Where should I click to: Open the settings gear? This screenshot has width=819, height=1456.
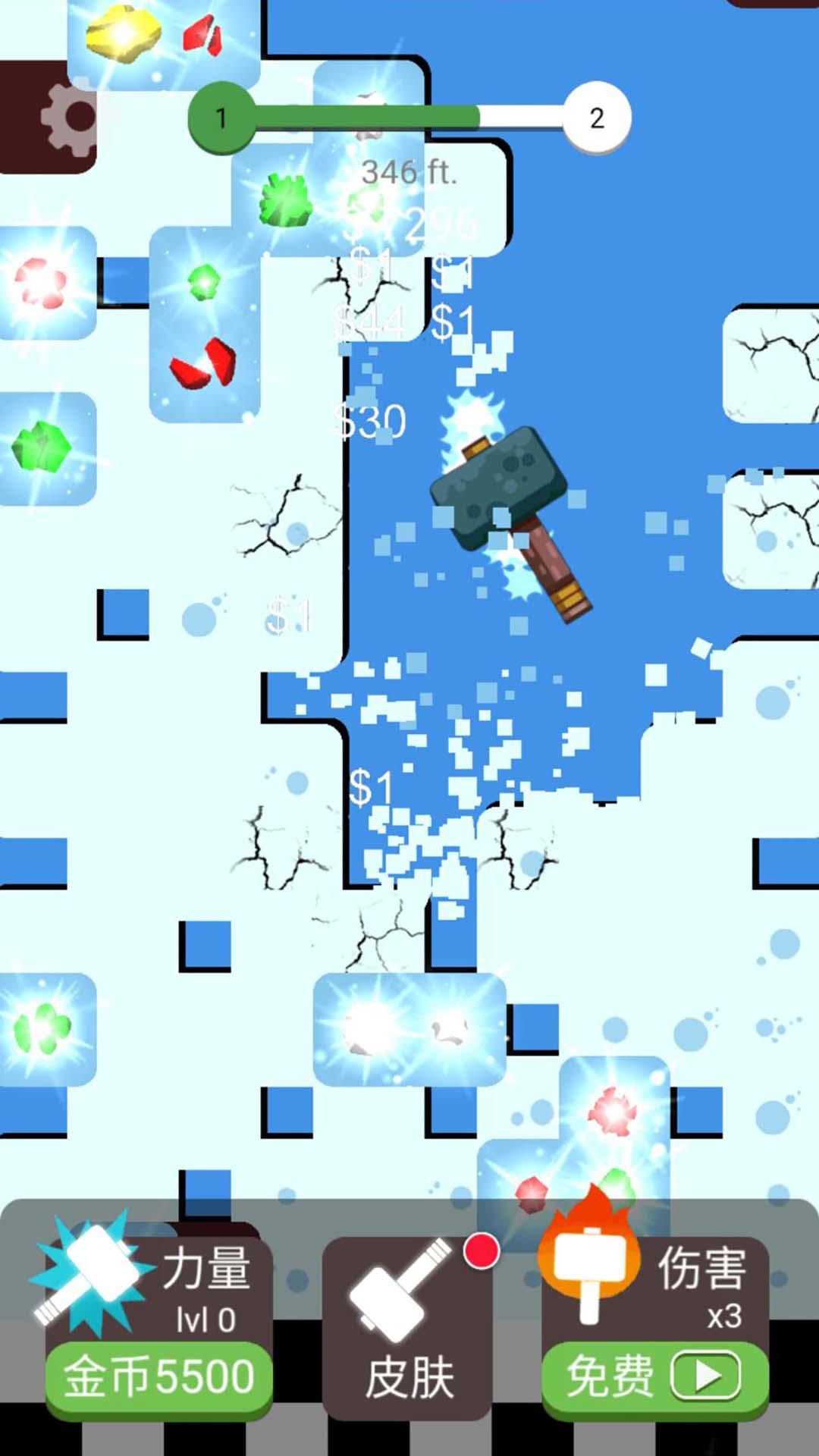coord(67,118)
